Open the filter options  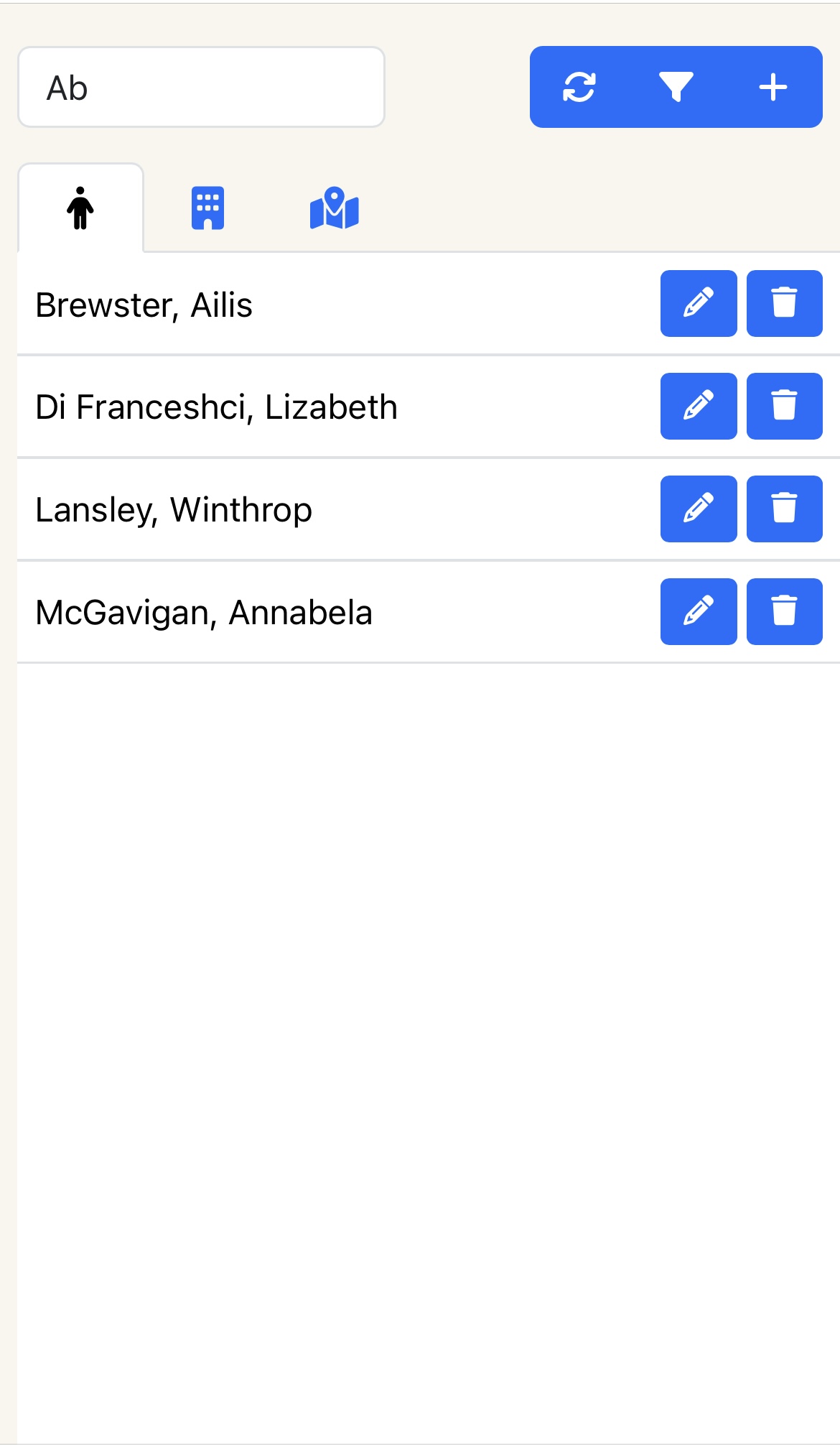[676, 88]
